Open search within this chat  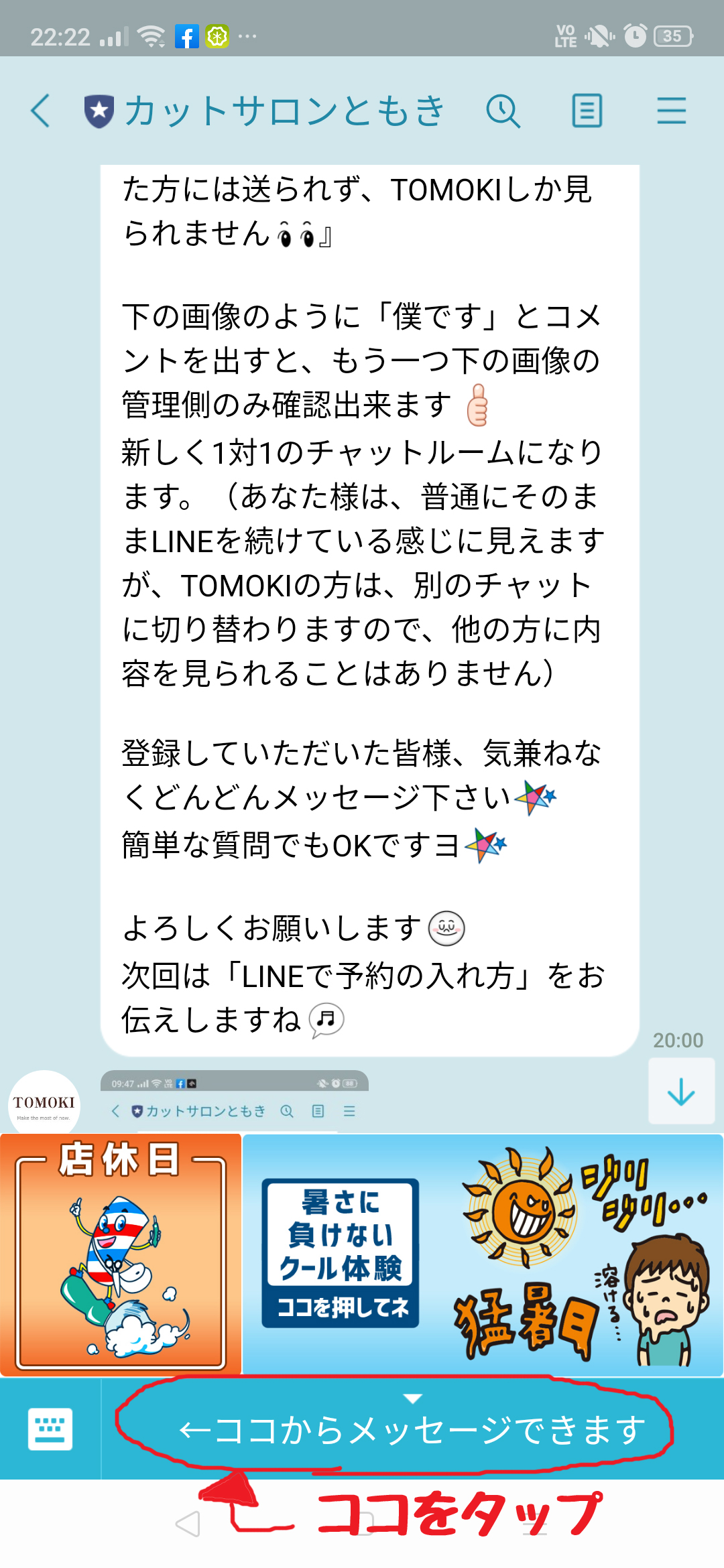[503, 111]
